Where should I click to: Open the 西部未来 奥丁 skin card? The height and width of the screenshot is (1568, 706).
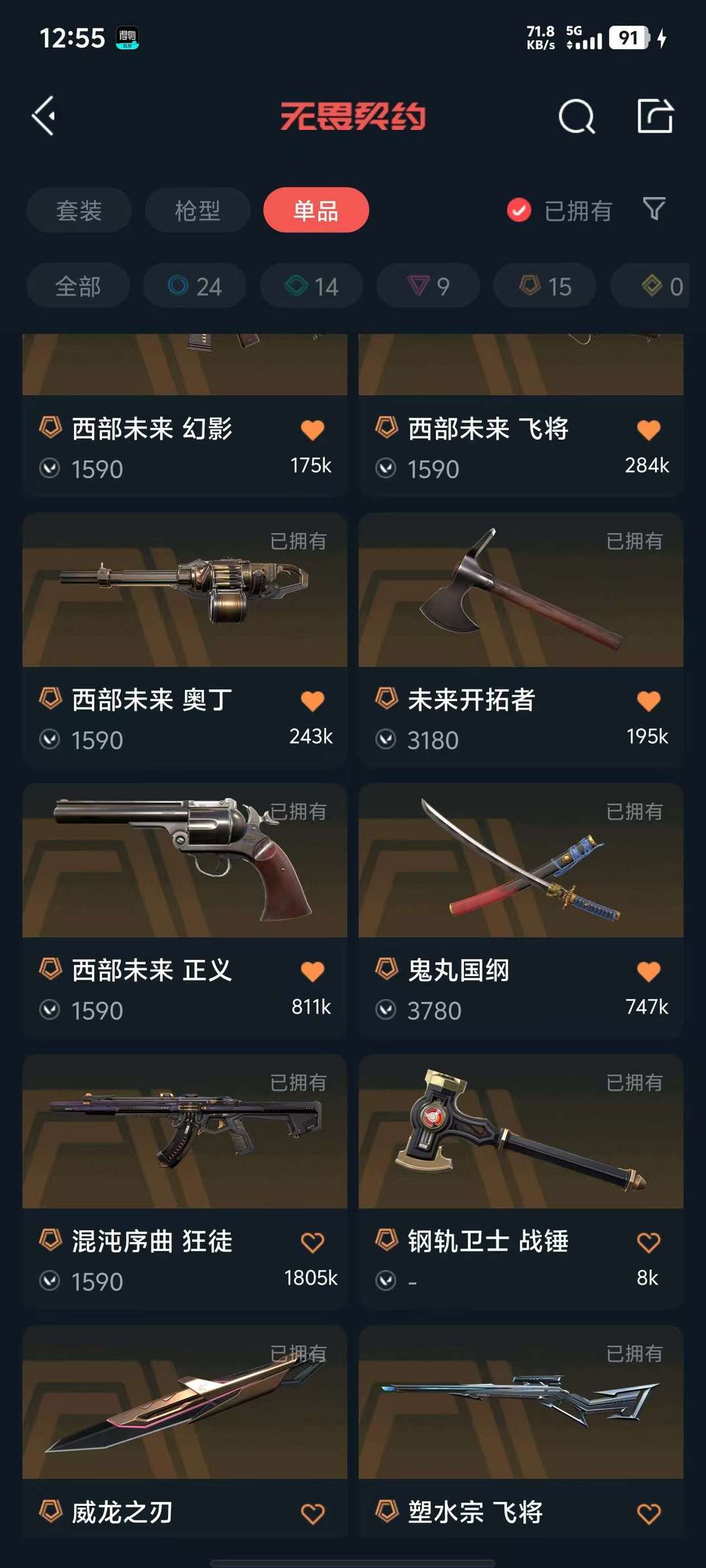pyautogui.click(x=184, y=591)
